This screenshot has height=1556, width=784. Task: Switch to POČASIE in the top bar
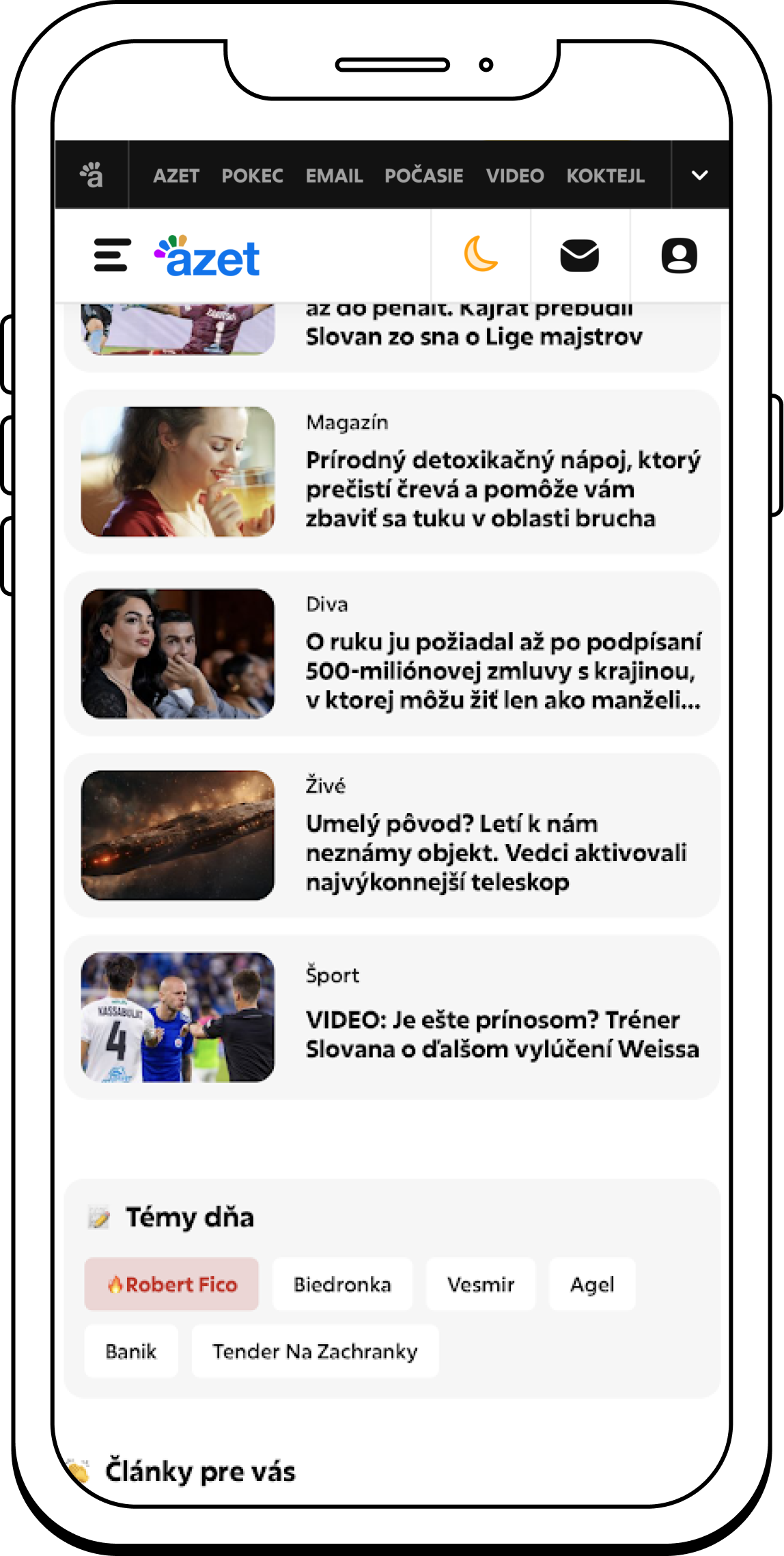(423, 176)
